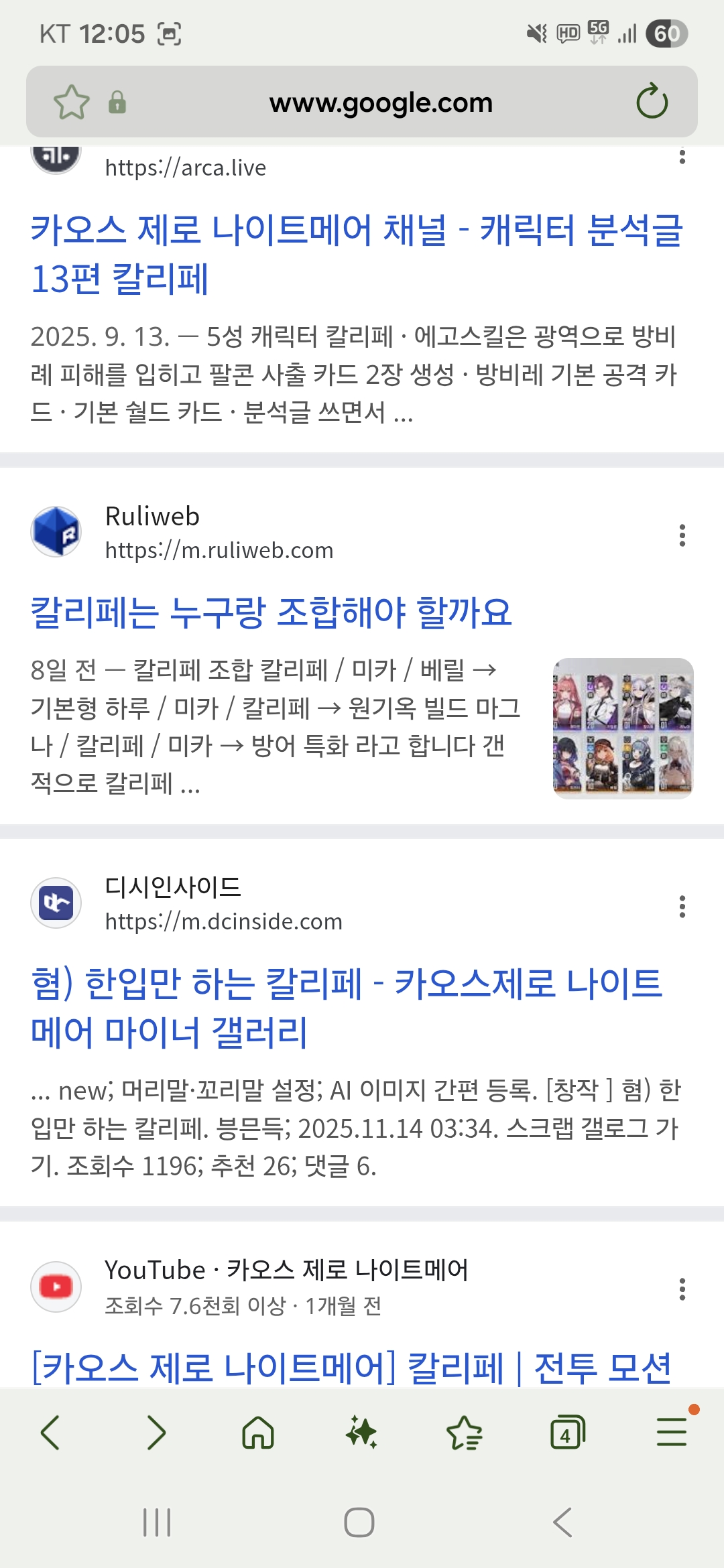Open 칼리페는 누구랑 조합해야 할까요 result

(271, 612)
